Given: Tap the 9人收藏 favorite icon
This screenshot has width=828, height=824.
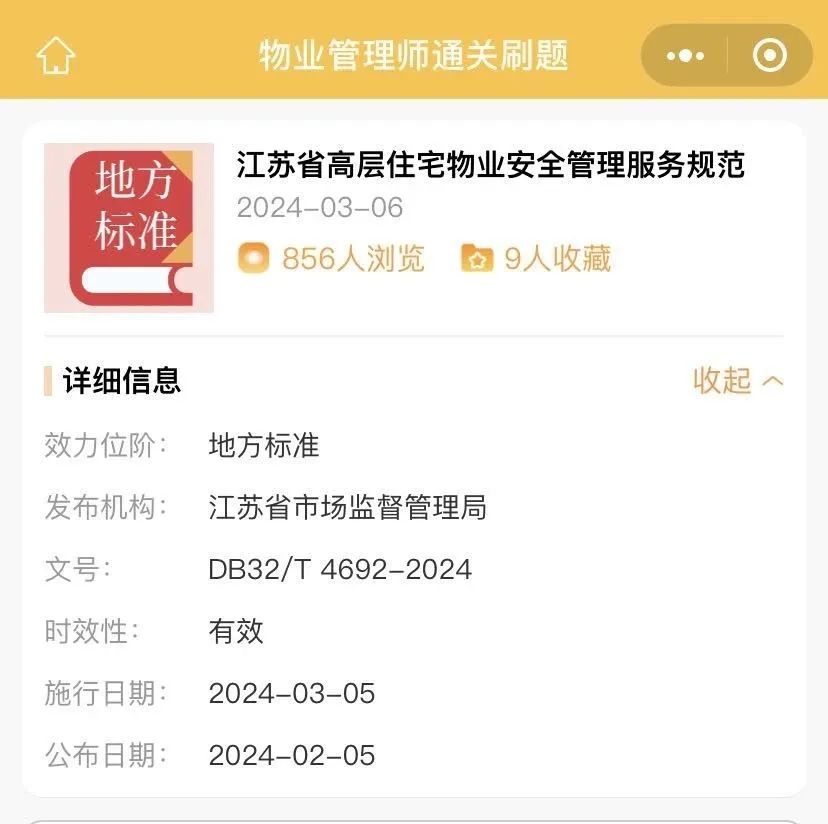Looking at the screenshot, I should (477, 259).
